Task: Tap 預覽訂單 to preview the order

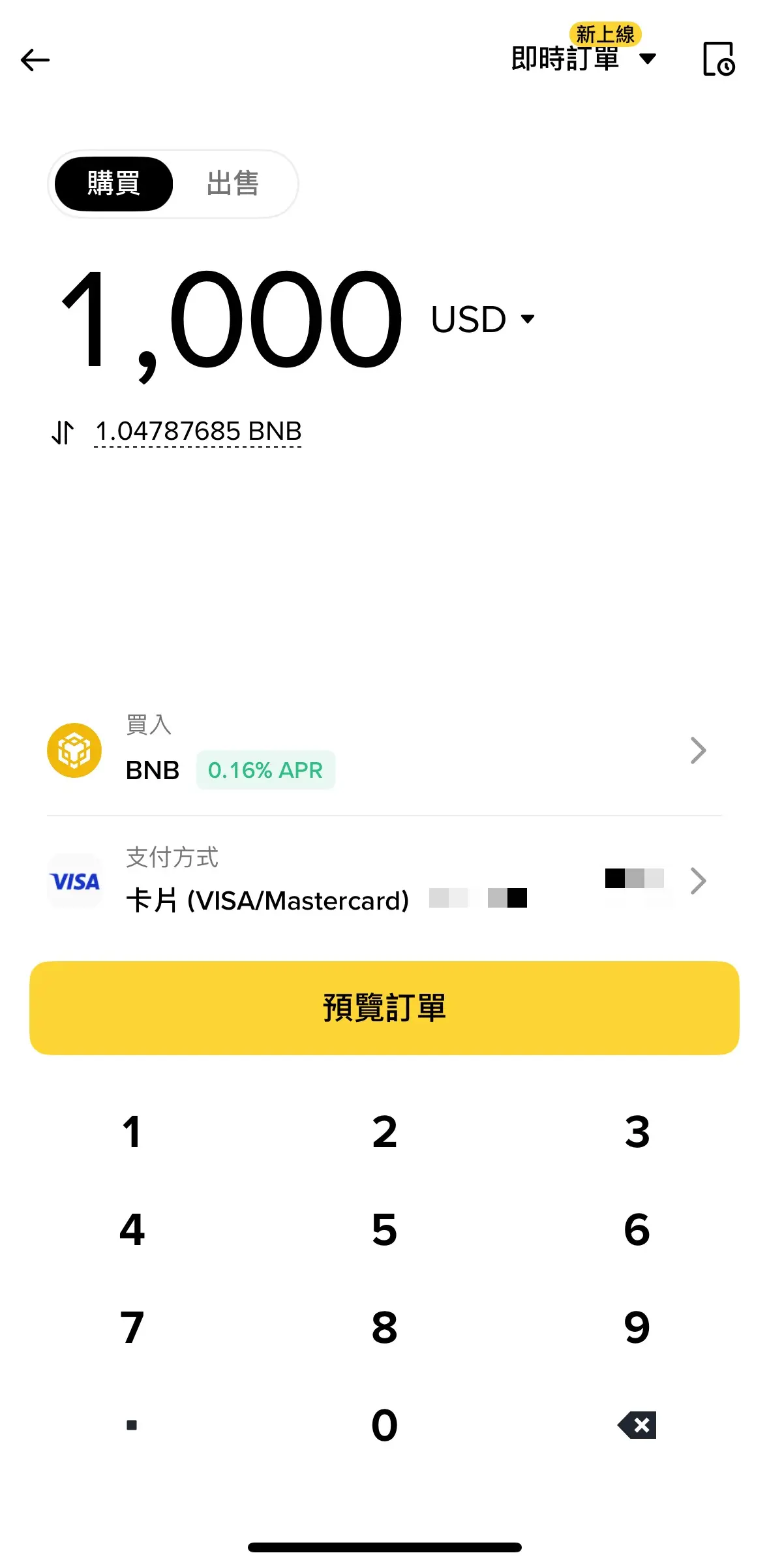Action: 384,1007
